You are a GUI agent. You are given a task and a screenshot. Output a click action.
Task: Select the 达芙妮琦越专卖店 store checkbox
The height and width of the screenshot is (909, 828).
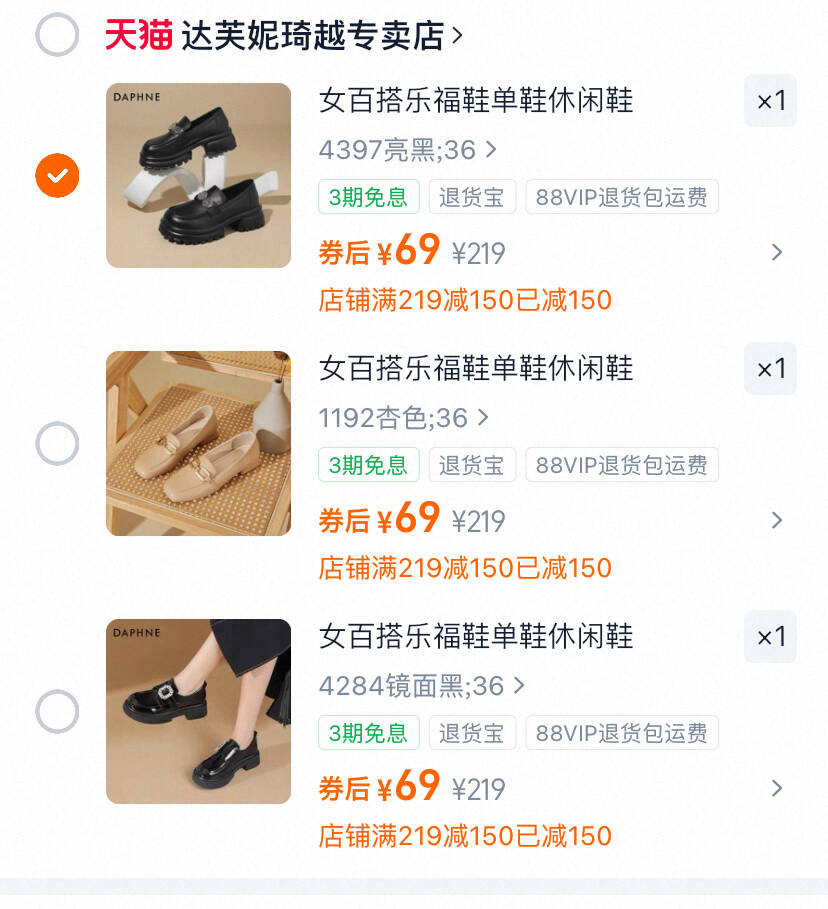[57, 31]
